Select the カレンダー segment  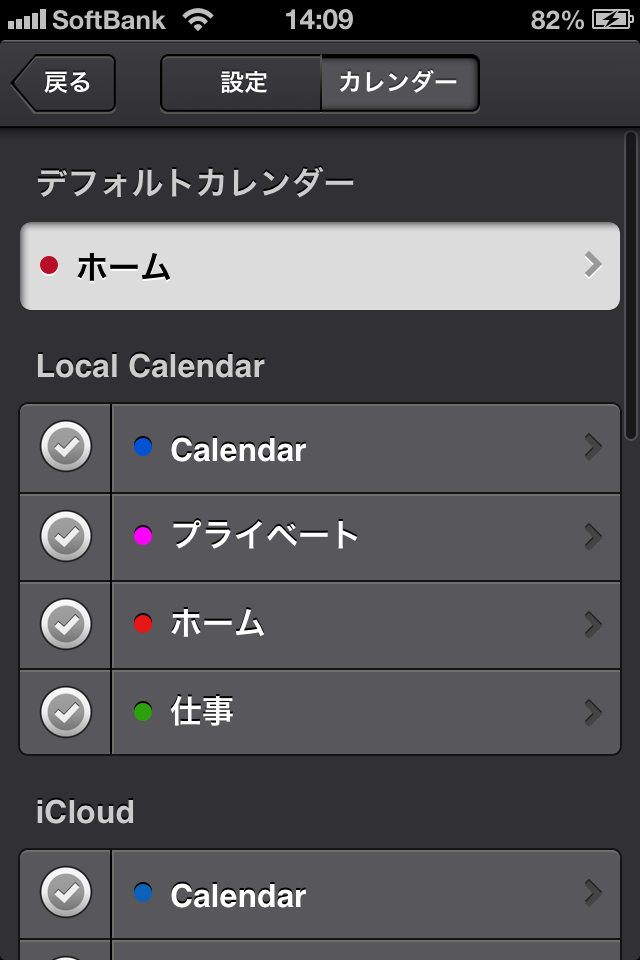tap(398, 83)
